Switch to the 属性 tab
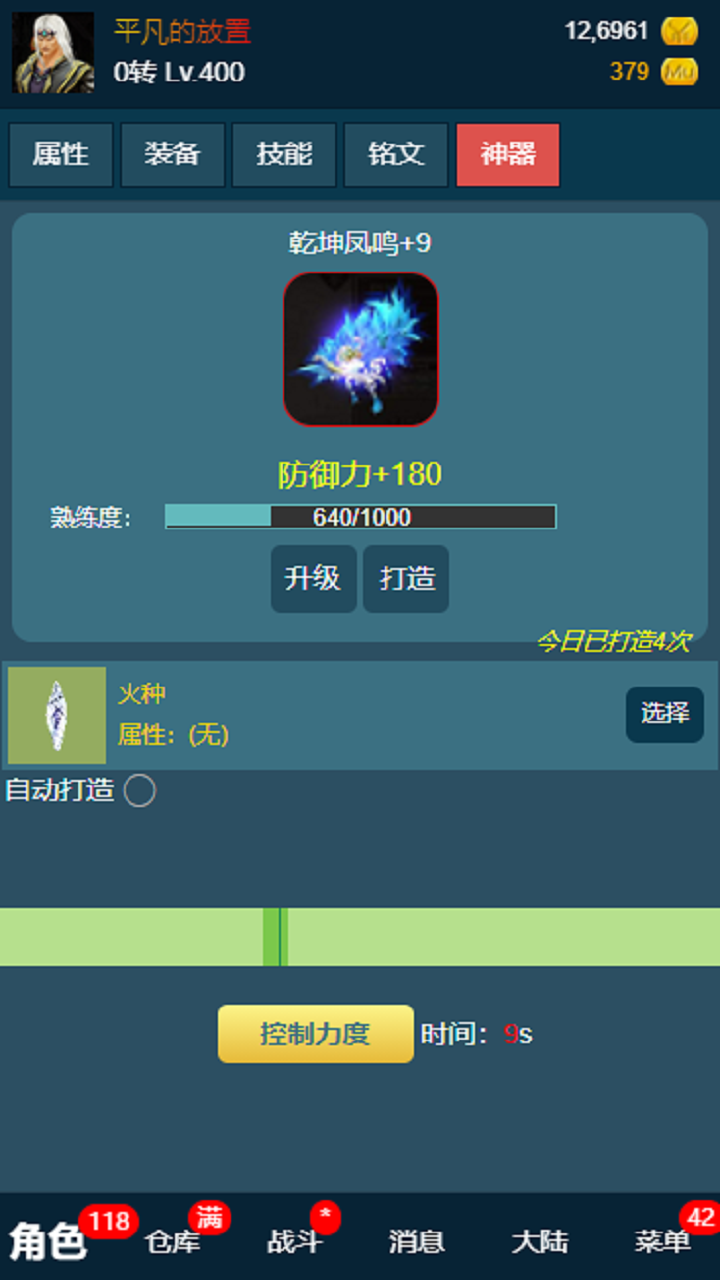The height and width of the screenshot is (1280, 720). point(60,155)
